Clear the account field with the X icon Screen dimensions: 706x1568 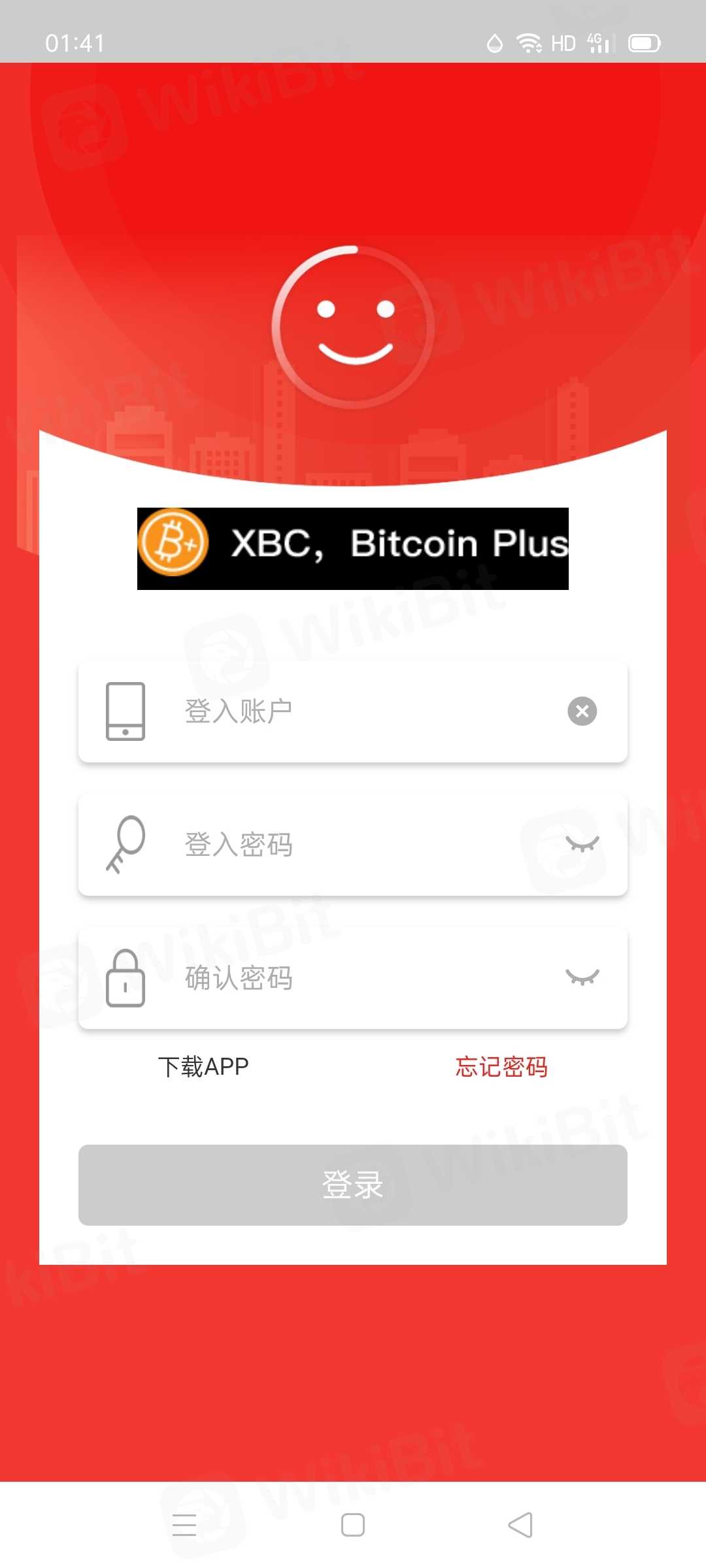(x=582, y=711)
